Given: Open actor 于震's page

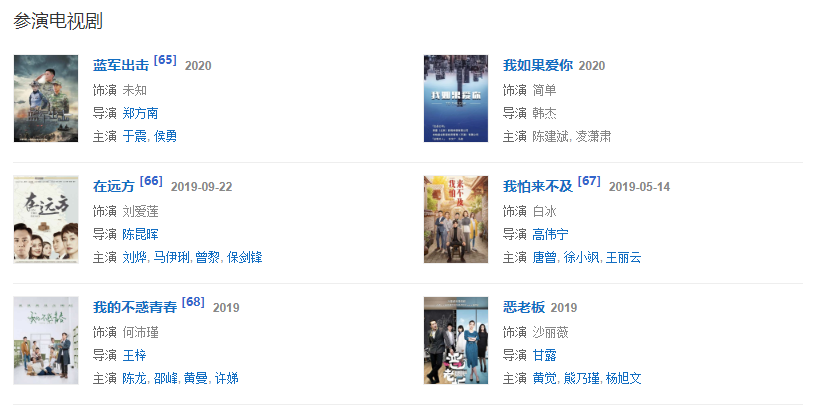Looking at the screenshot, I should [x=134, y=136].
